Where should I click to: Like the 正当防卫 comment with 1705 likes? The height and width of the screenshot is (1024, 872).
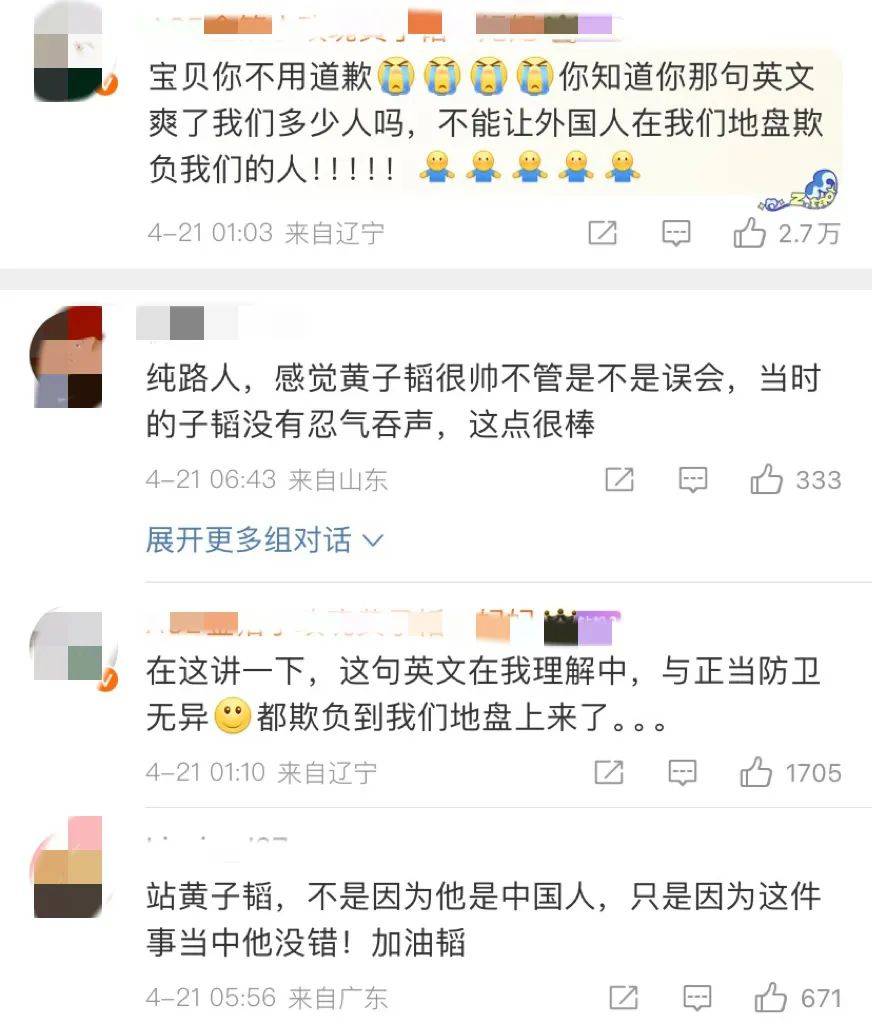[756, 772]
